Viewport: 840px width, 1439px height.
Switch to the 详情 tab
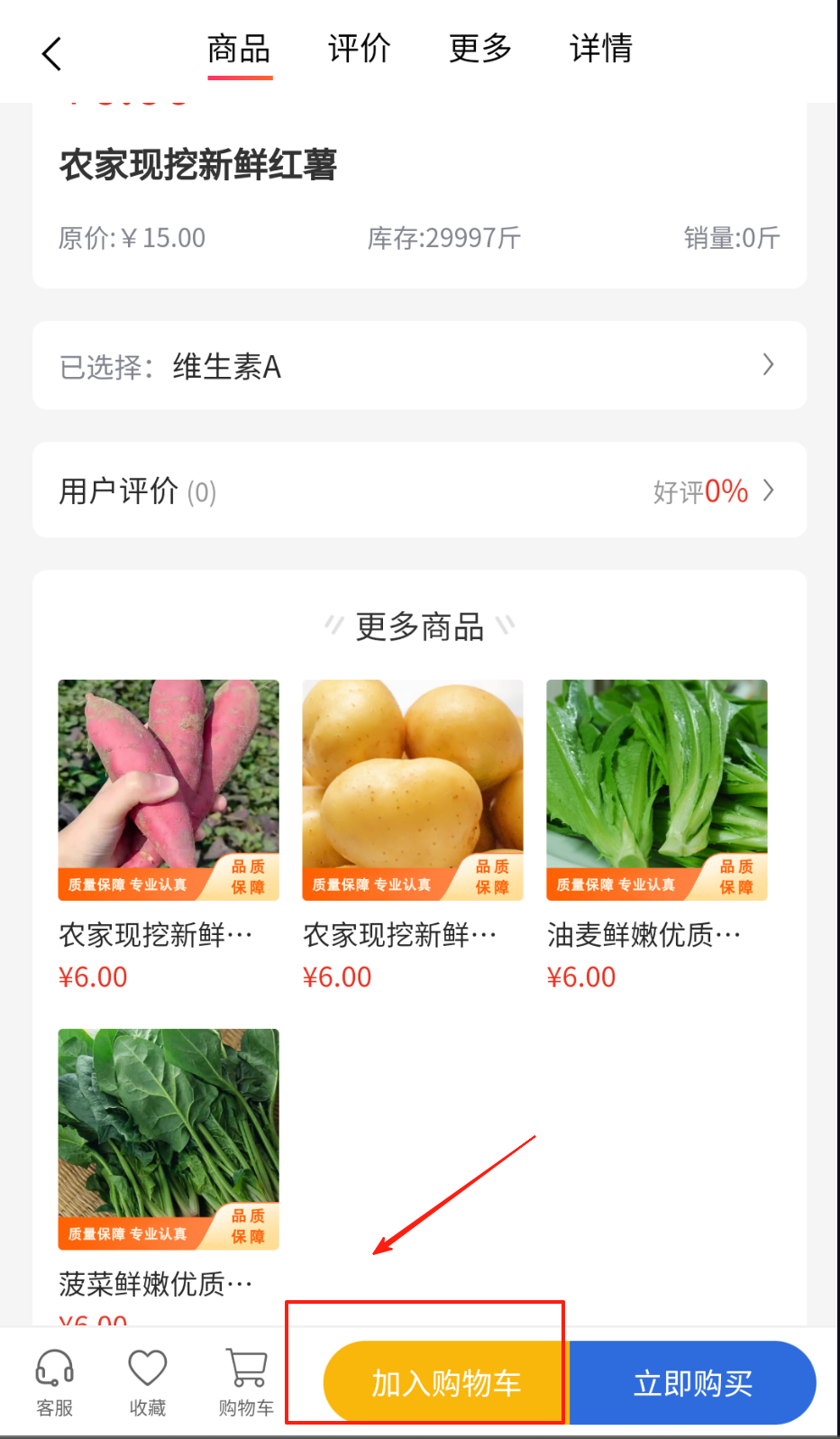point(601,49)
